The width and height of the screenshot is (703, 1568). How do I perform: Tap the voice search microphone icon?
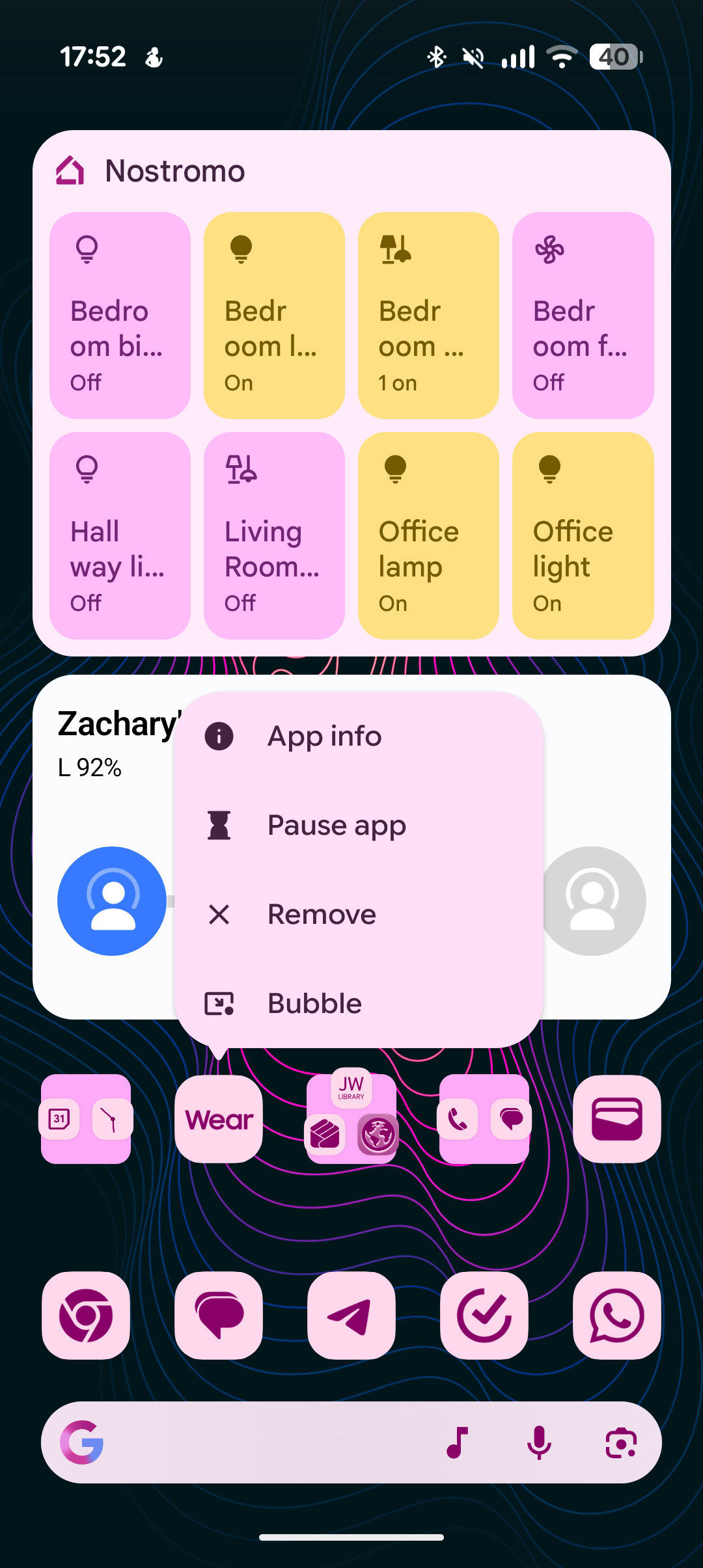(x=538, y=1442)
